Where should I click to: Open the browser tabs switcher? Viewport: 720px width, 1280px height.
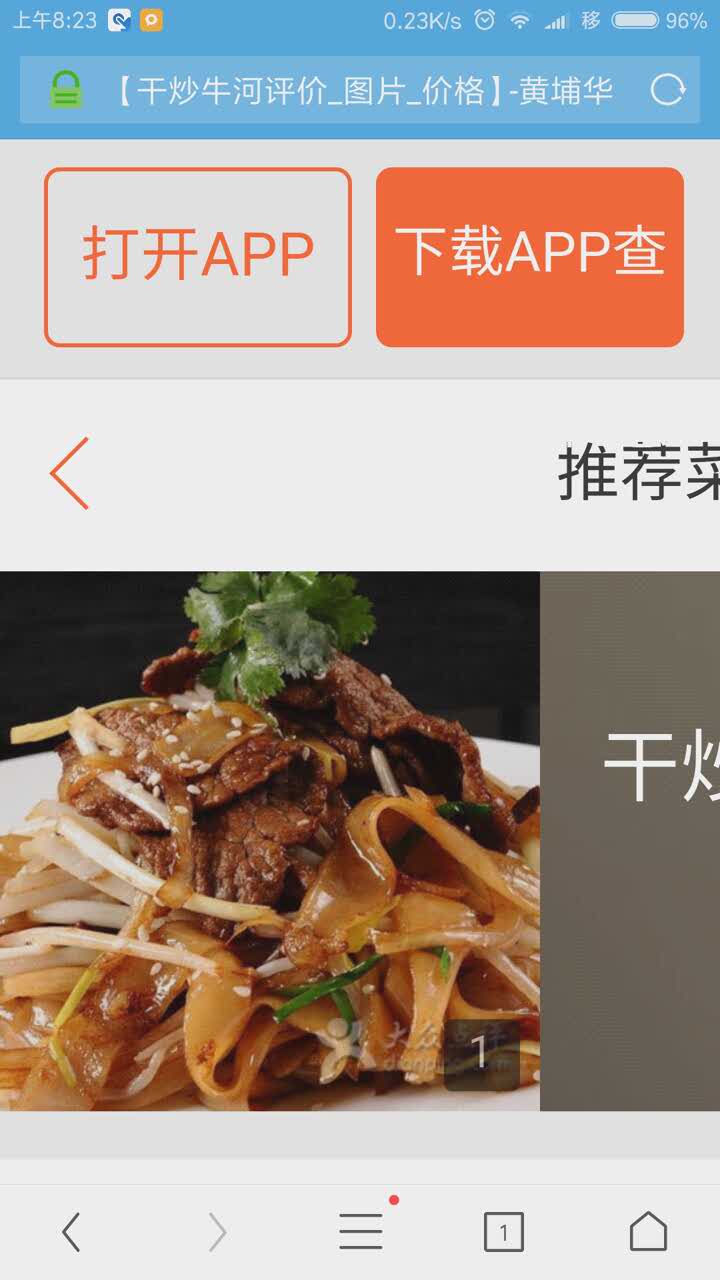coord(503,1232)
